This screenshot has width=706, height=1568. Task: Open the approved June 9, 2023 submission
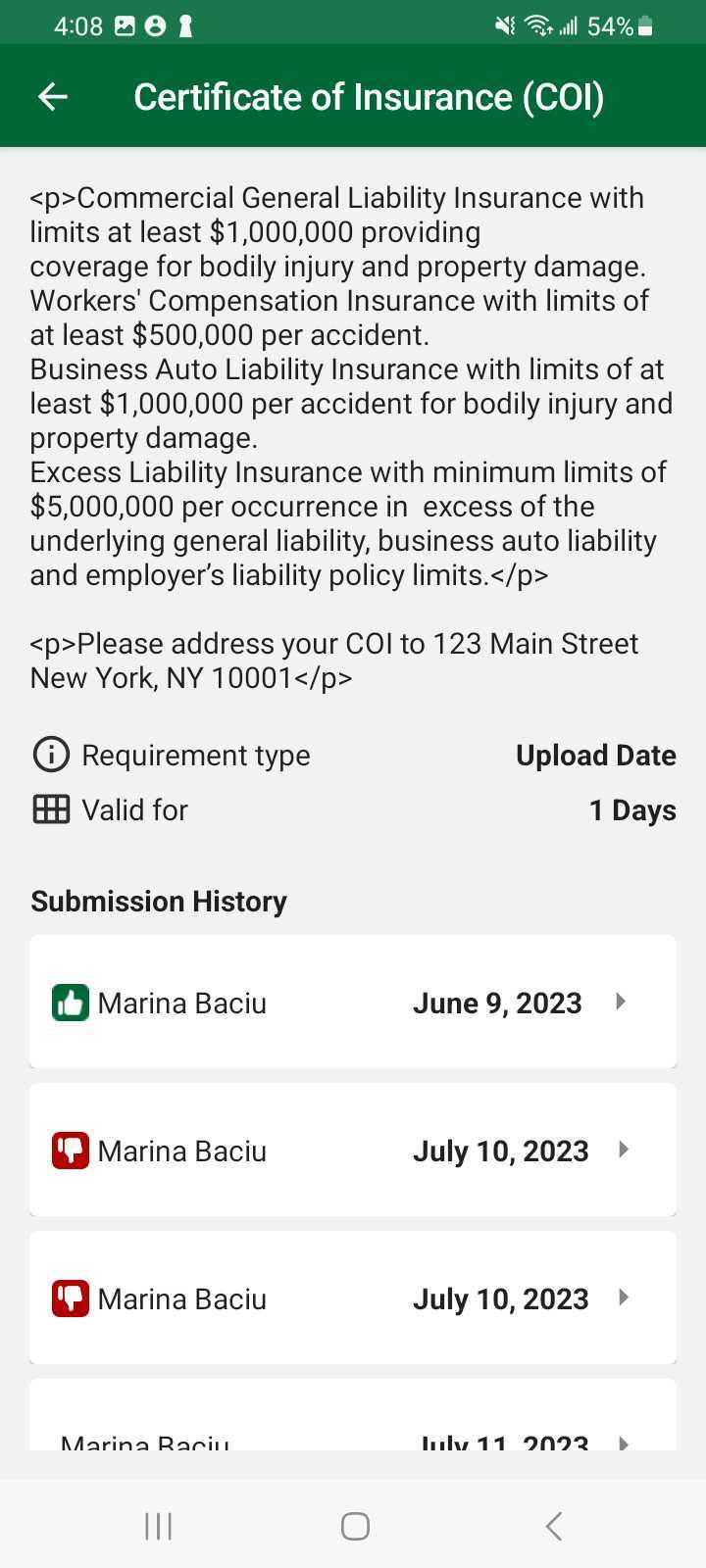(x=353, y=1002)
